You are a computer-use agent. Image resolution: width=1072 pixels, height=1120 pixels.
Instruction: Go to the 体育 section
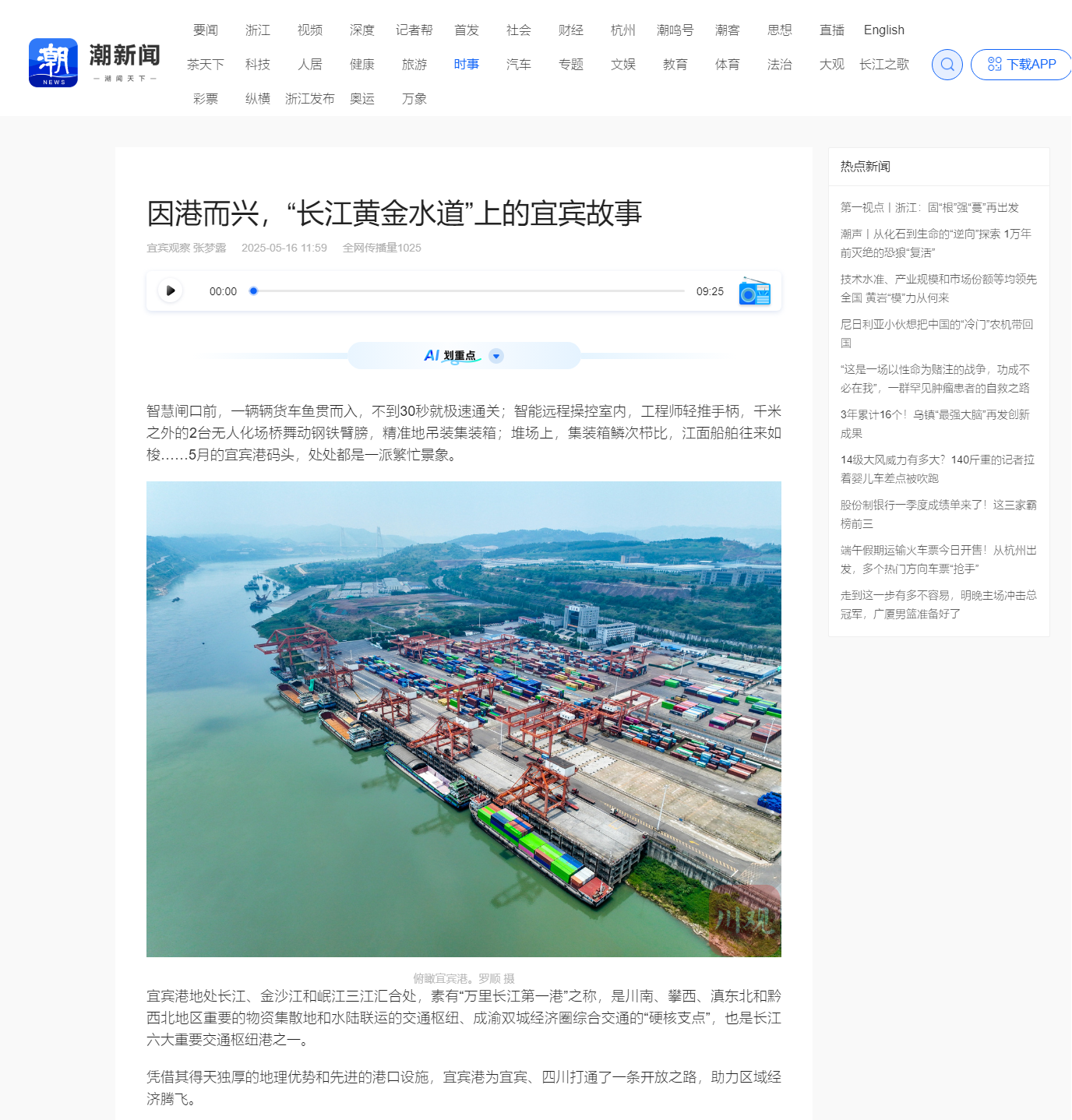coord(727,65)
